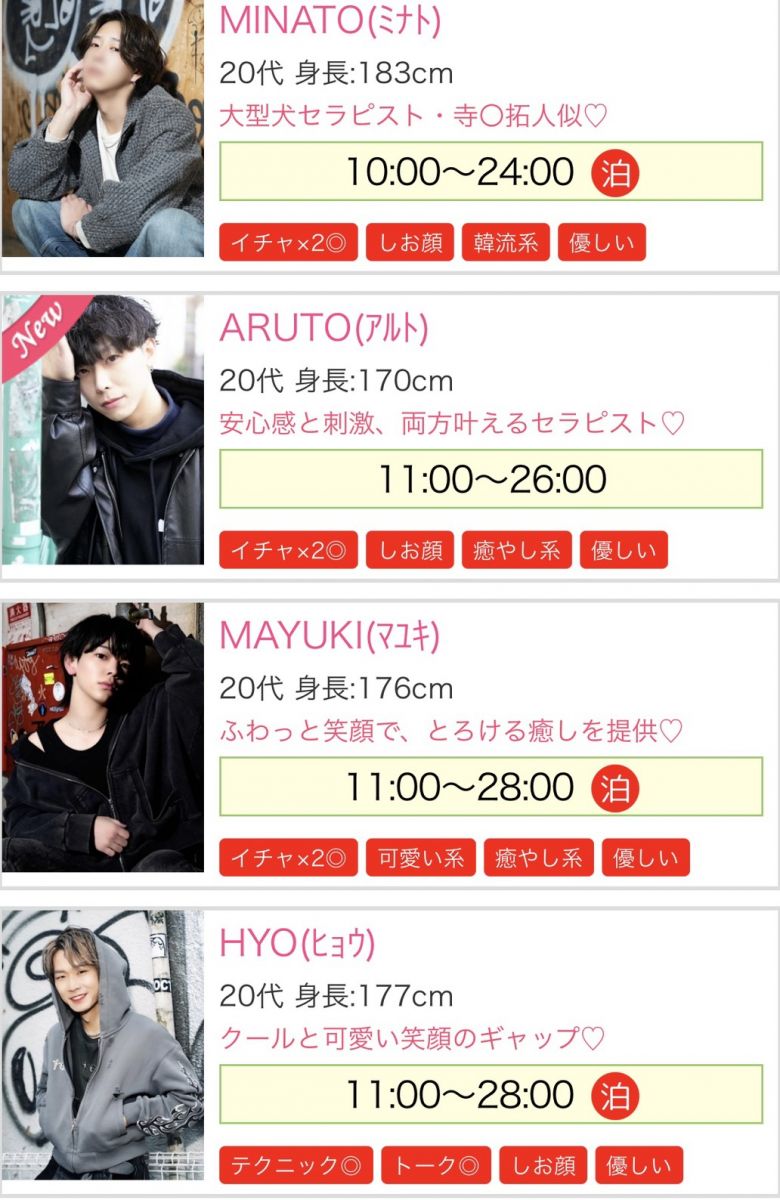Open MAYUKI's profile photo
This screenshot has height=1200, width=780.
pyautogui.click(x=103, y=737)
